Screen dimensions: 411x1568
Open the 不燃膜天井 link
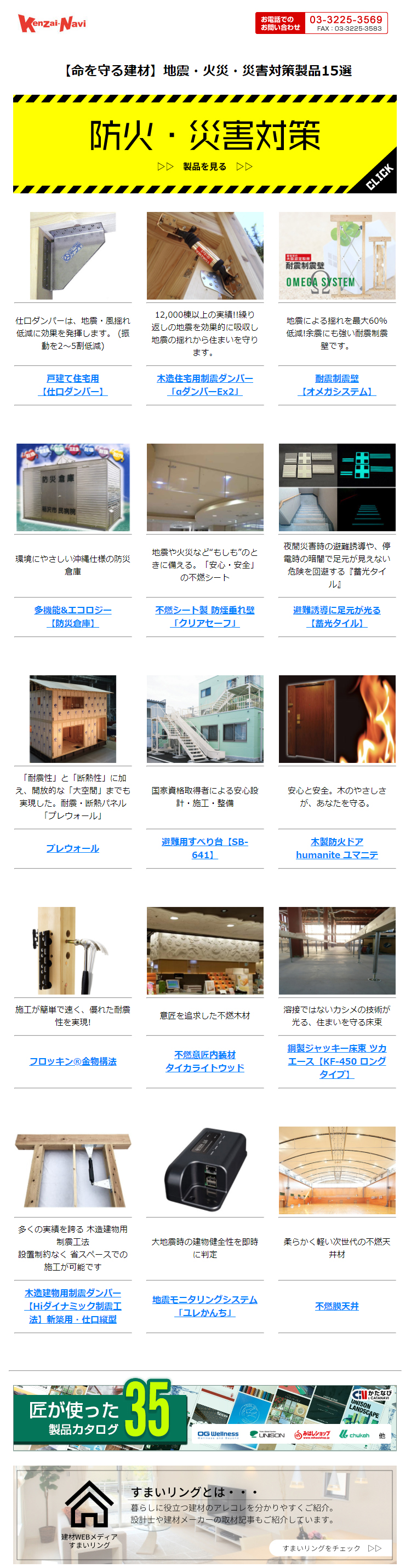pos(336,1306)
